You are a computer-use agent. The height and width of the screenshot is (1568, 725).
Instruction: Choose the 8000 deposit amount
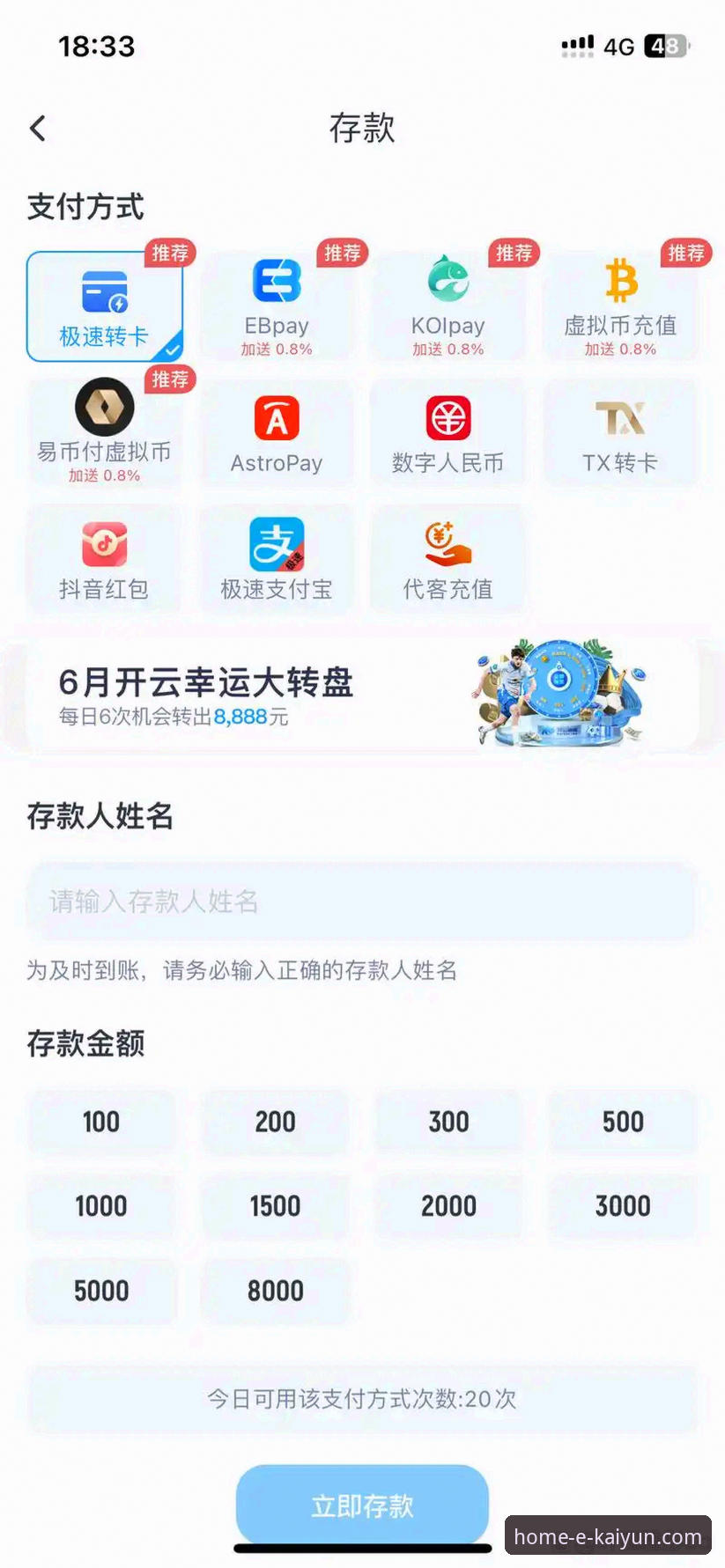(x=276, y=1291)
